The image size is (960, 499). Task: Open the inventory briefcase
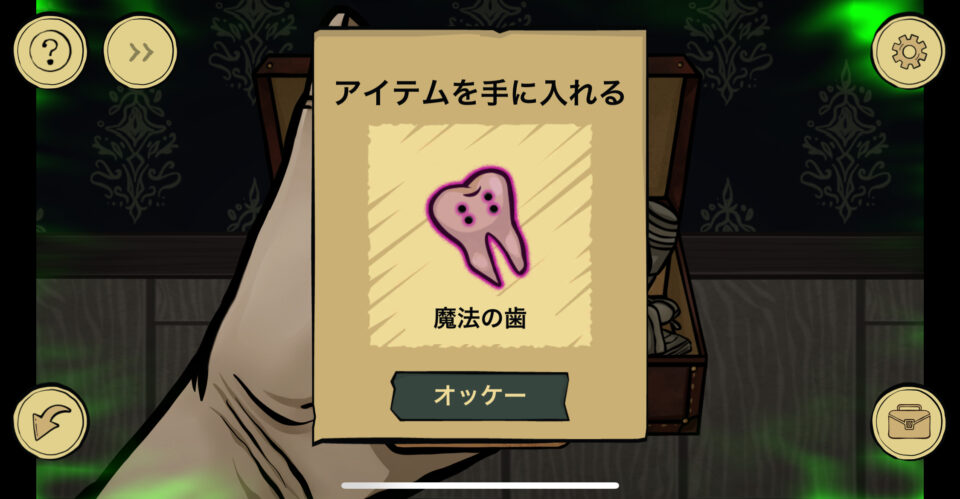pyautogui.click(x=908, y=422)
